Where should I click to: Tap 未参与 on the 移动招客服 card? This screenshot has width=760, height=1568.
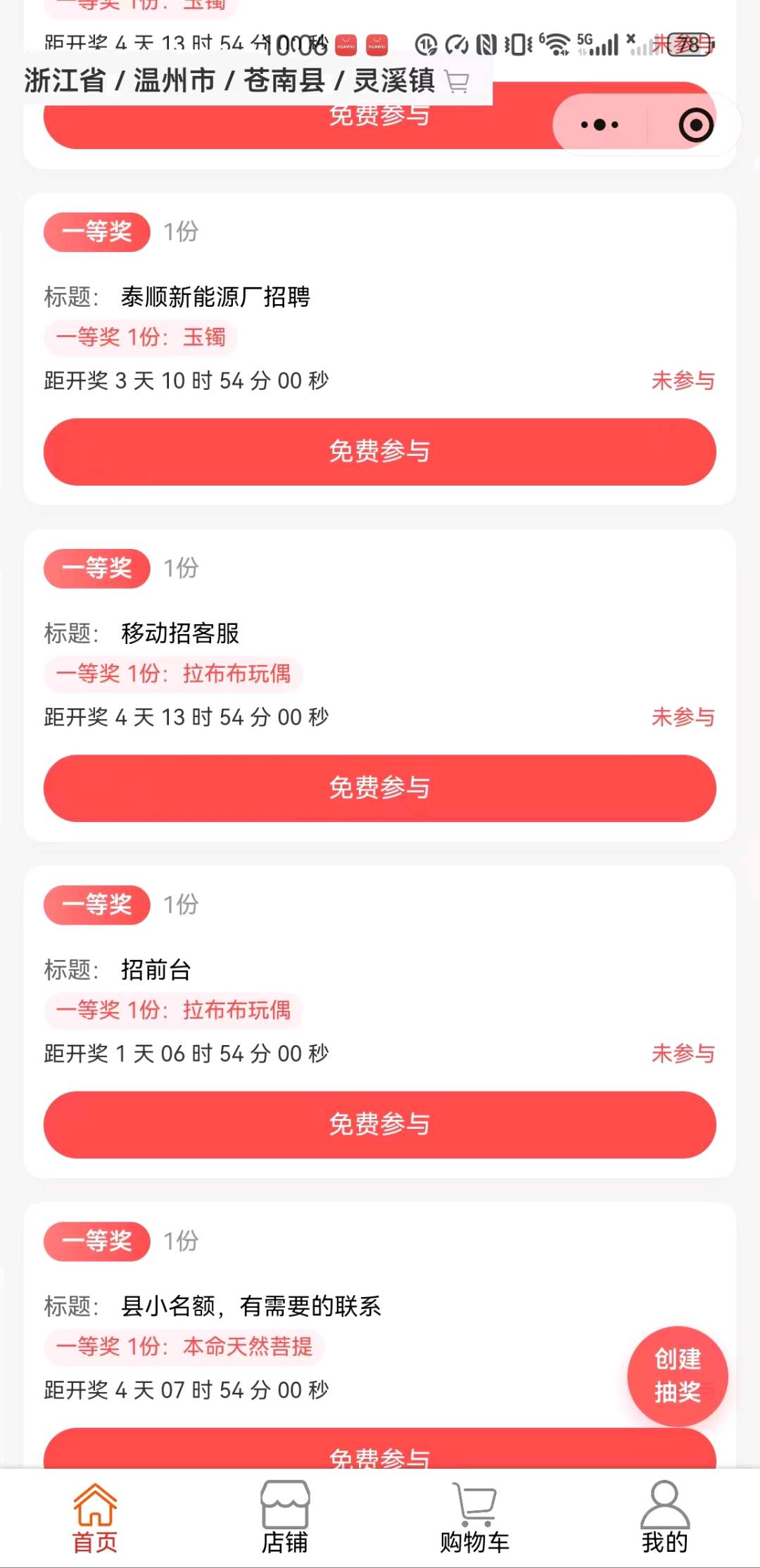(683, 717)
